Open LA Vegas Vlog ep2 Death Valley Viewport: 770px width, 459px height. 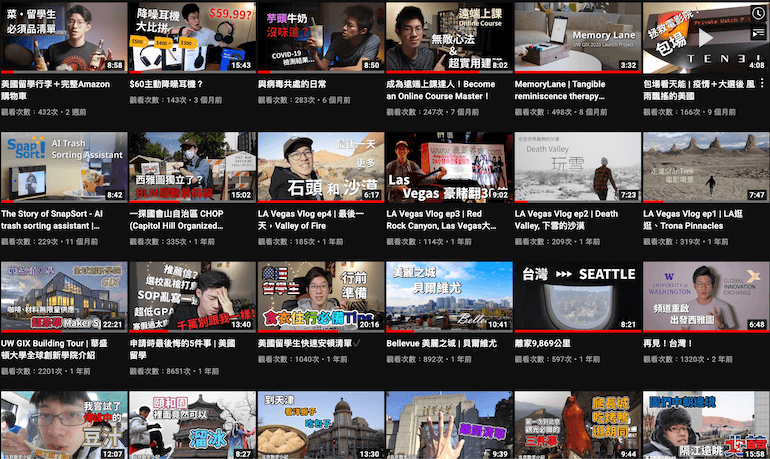[x=576, y=166]
